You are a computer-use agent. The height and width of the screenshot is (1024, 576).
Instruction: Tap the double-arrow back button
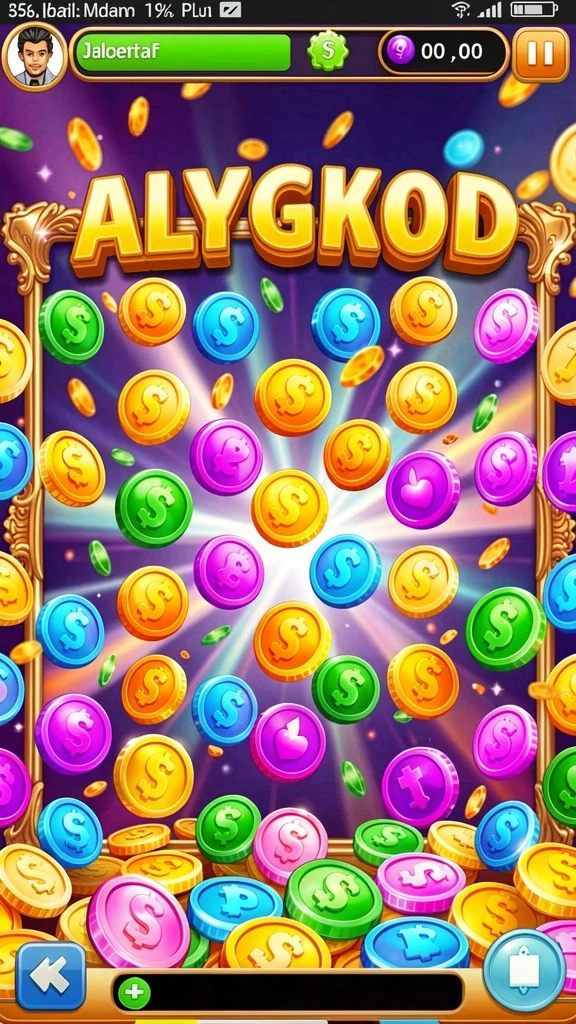coord(51,976)
